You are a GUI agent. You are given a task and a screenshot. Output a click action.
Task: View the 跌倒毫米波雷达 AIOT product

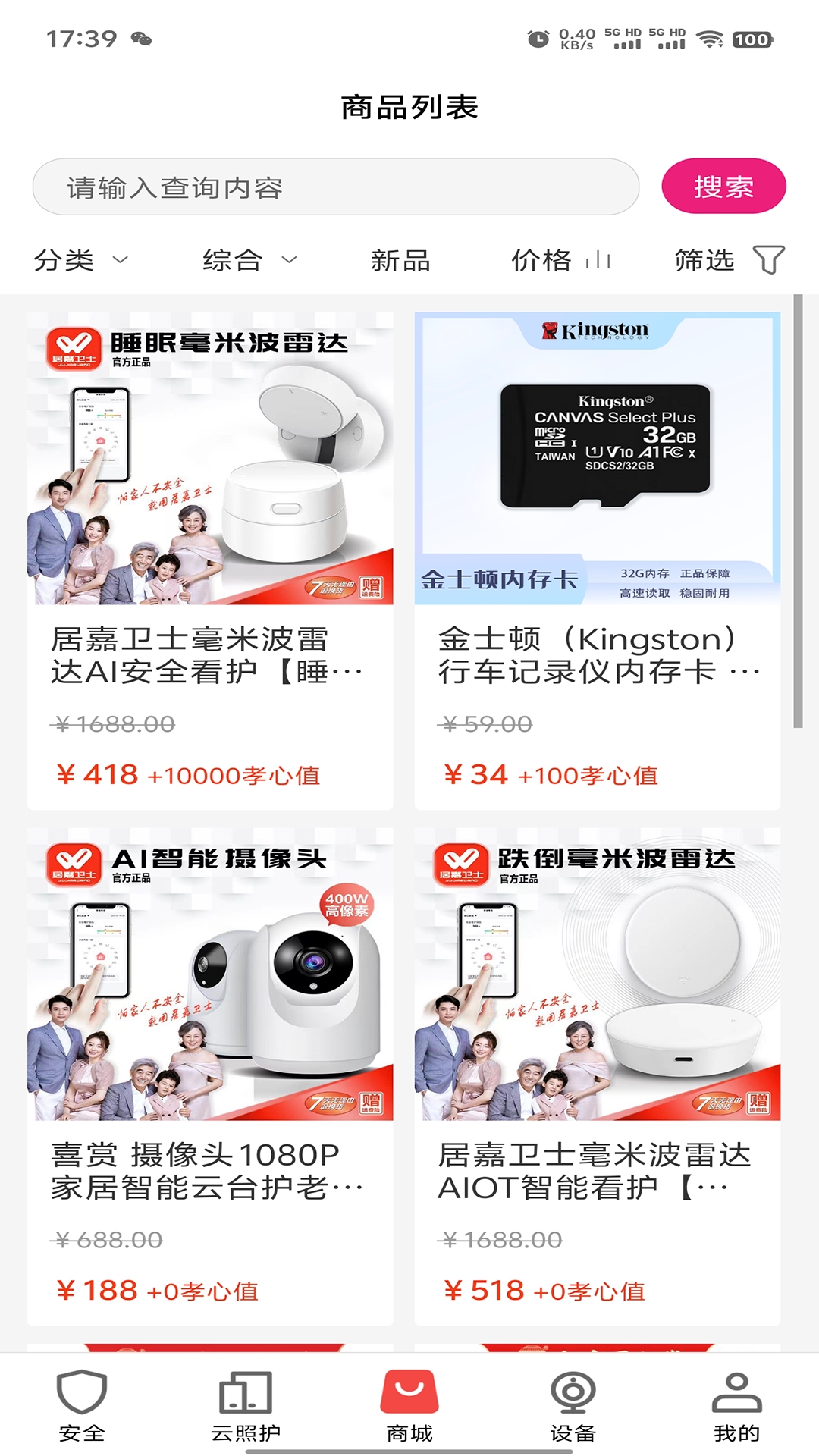click(x=597, y=1075)
